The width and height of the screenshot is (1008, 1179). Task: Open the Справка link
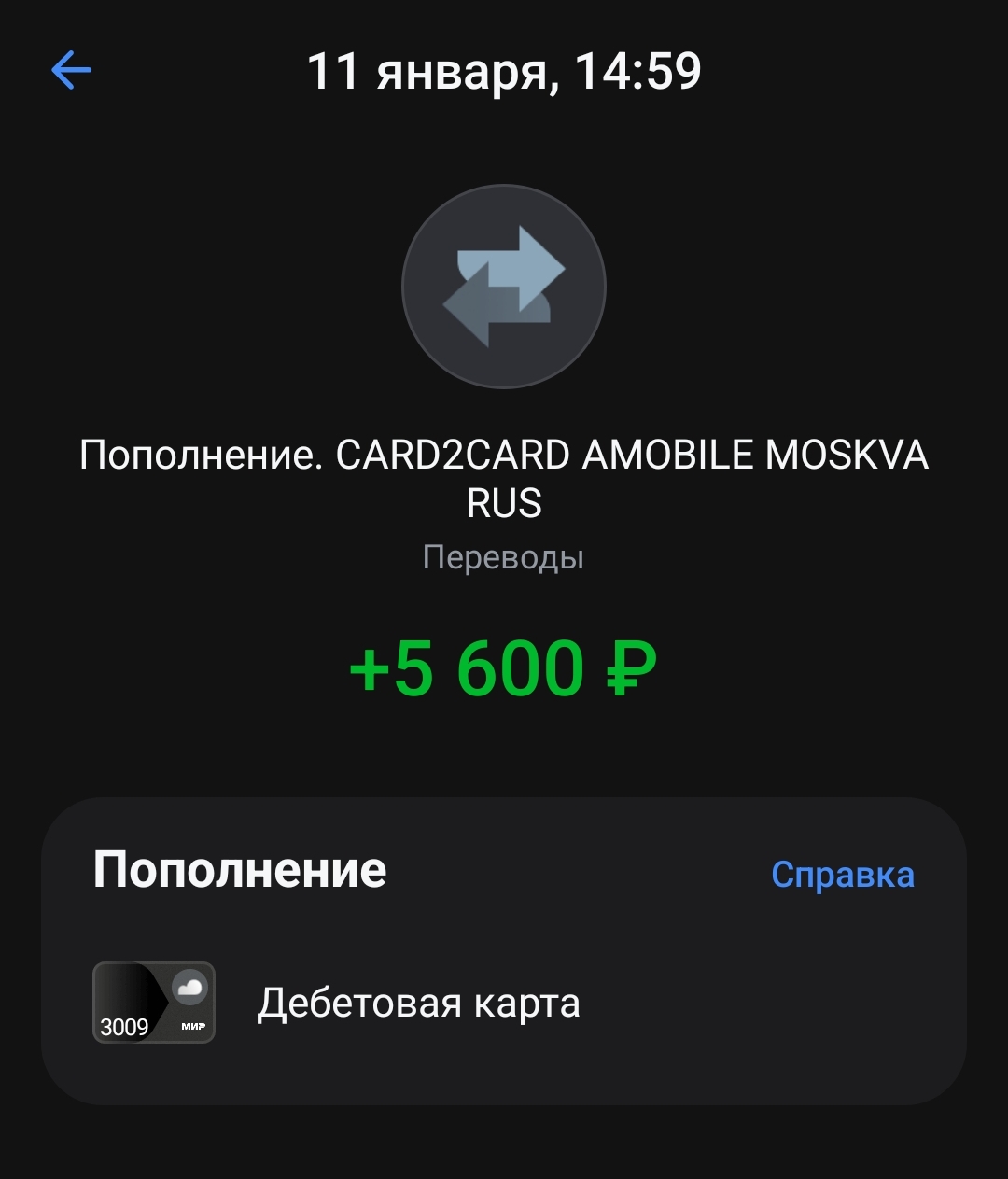point(842,875)
